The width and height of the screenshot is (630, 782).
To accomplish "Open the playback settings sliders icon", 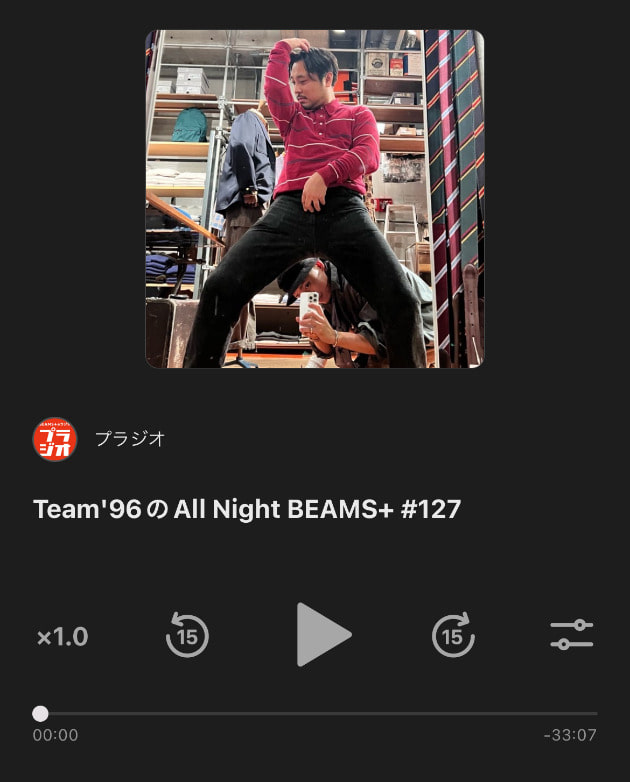I will [572, 636].
